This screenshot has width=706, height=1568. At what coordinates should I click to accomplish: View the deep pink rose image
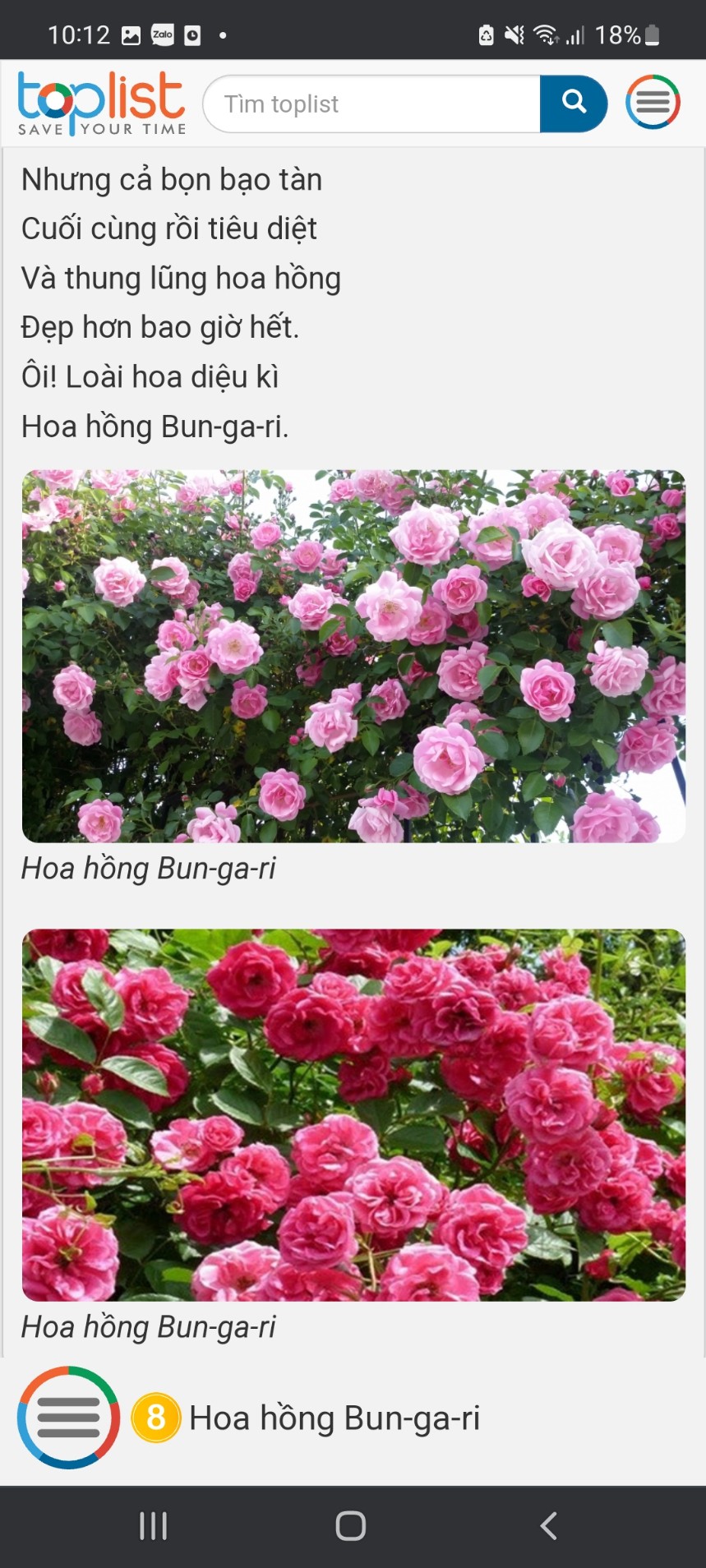353,1114
